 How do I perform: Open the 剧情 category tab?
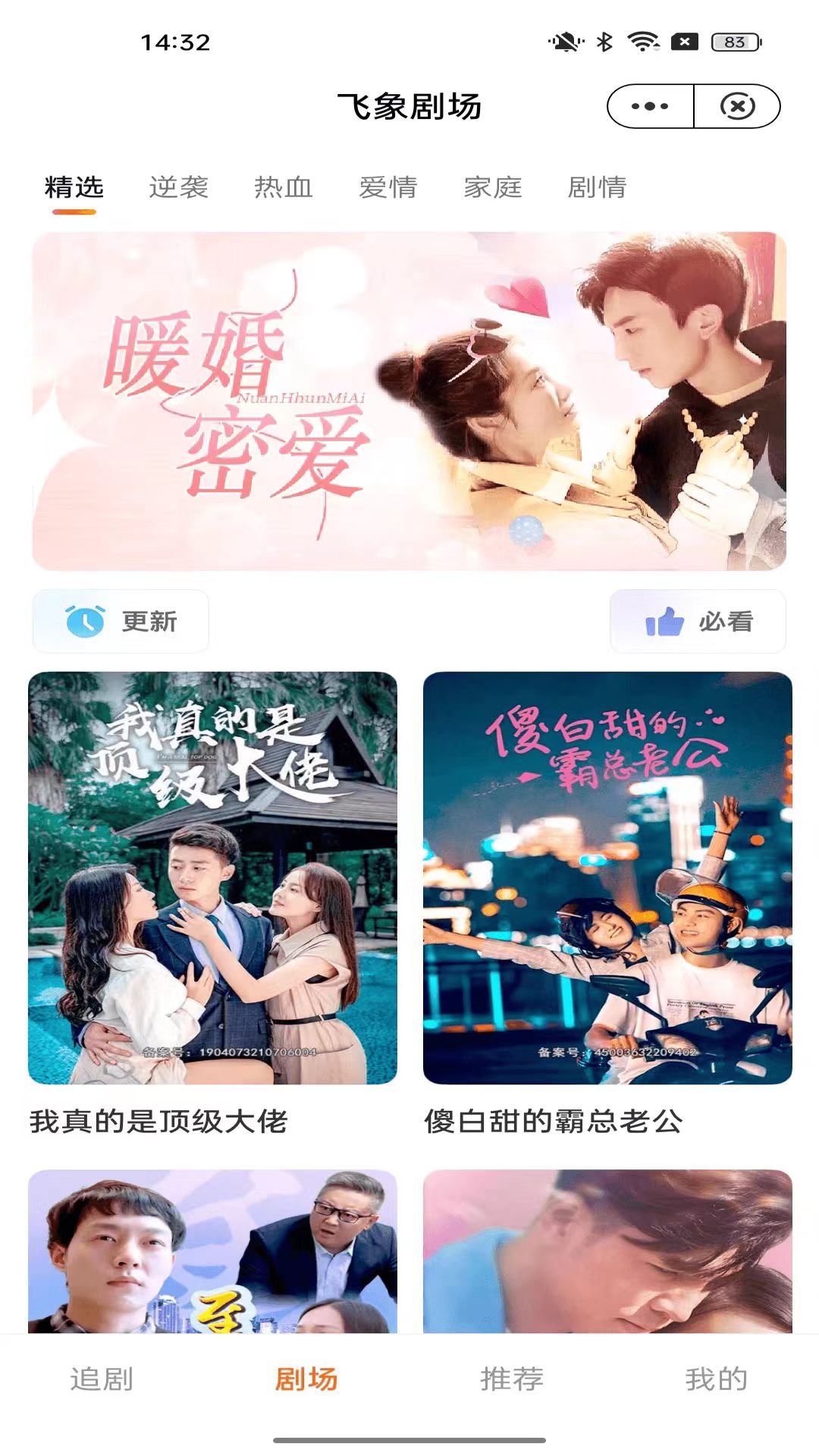coord(598,189)
